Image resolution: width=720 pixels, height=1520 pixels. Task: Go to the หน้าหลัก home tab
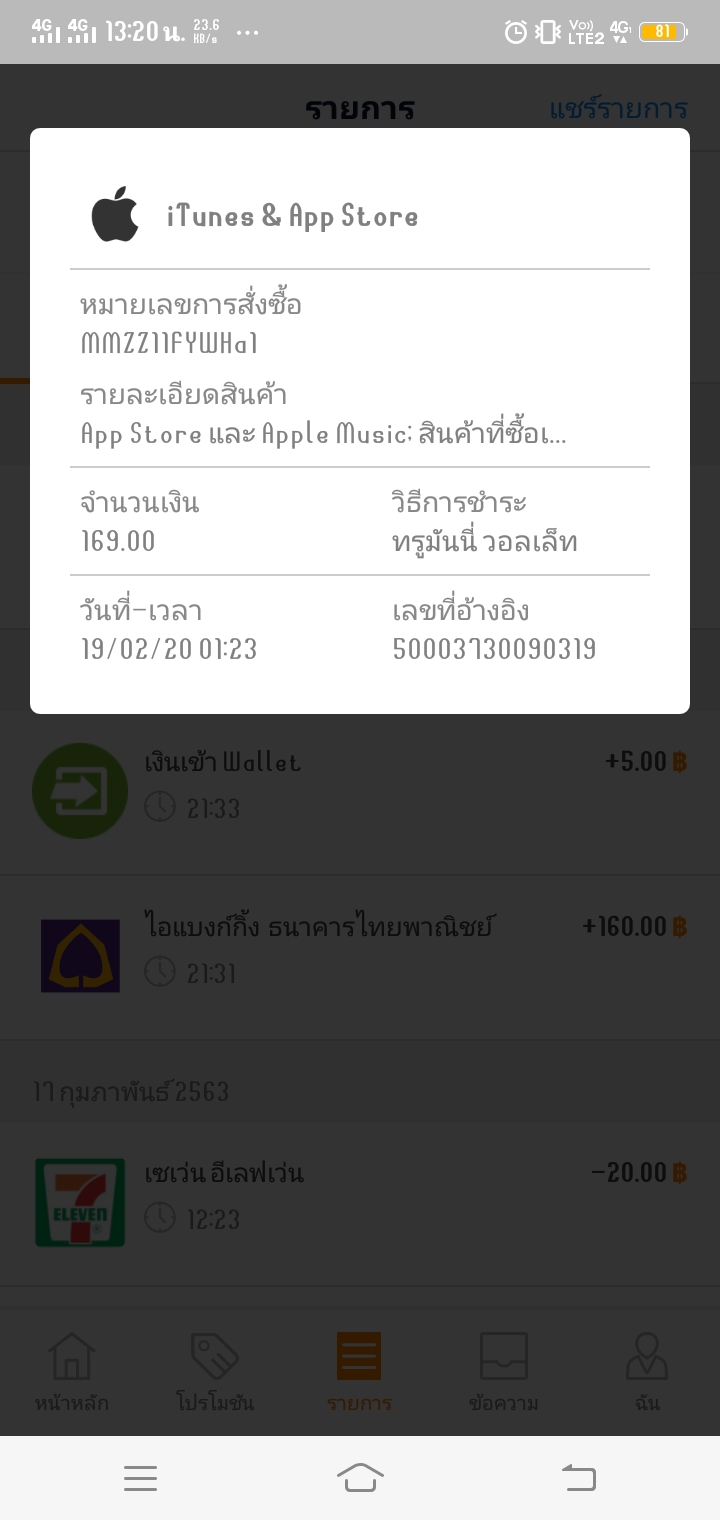click(x=72, y=1372)
